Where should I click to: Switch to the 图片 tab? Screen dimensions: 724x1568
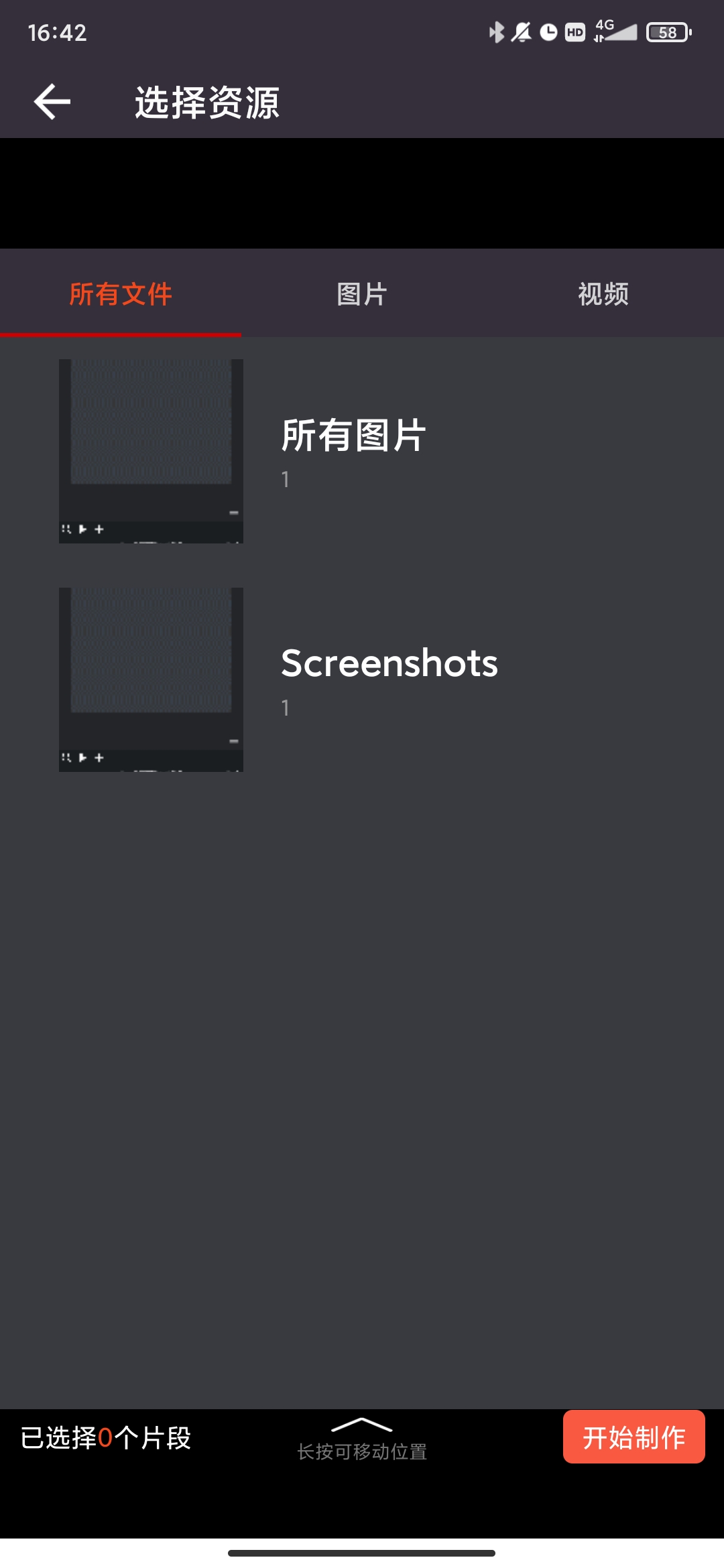(362, 294)
